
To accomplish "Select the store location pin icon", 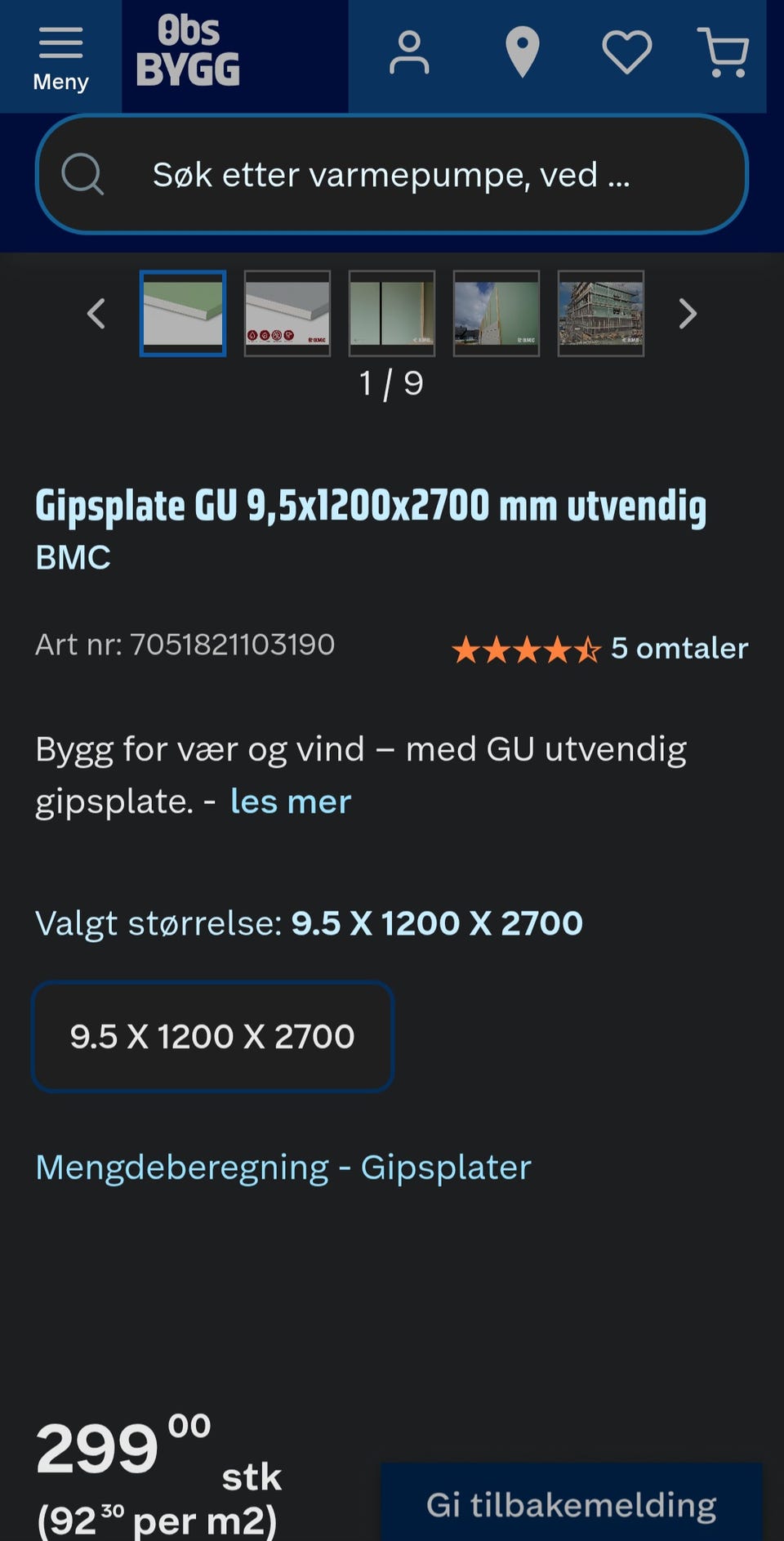I will pos(522,53).
